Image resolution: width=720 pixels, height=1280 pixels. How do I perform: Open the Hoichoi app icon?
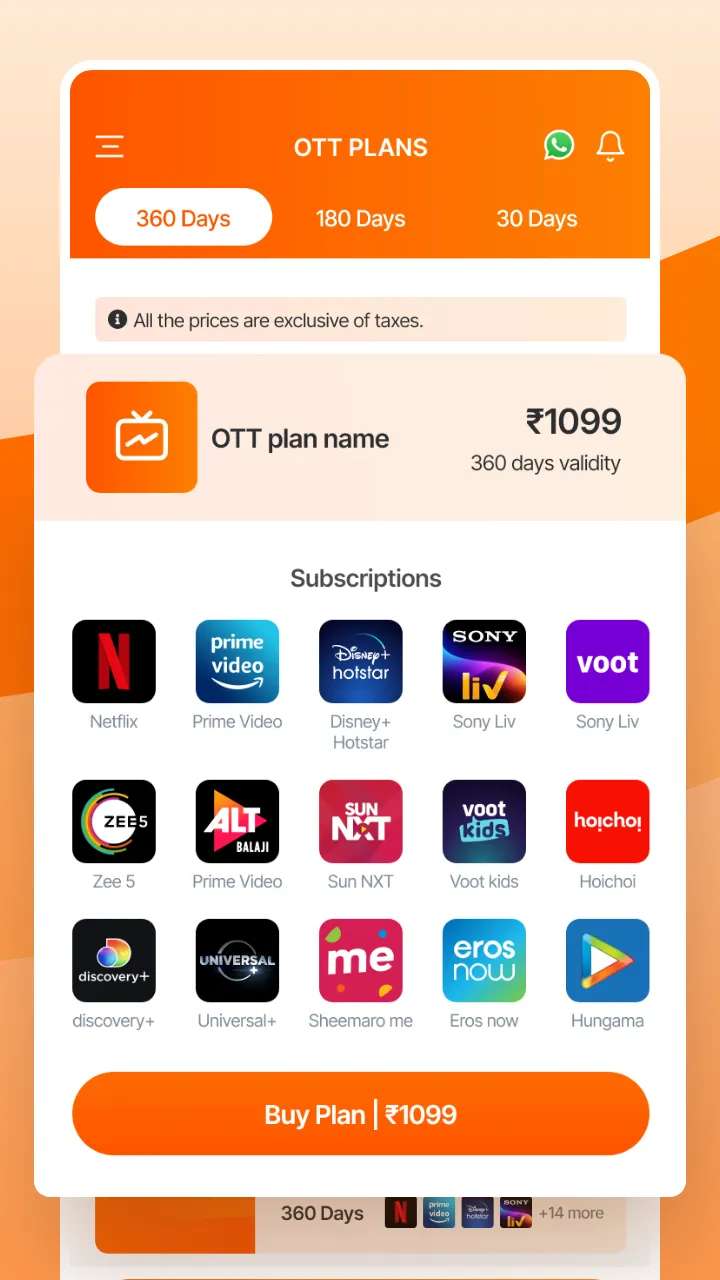click(607, 821)
